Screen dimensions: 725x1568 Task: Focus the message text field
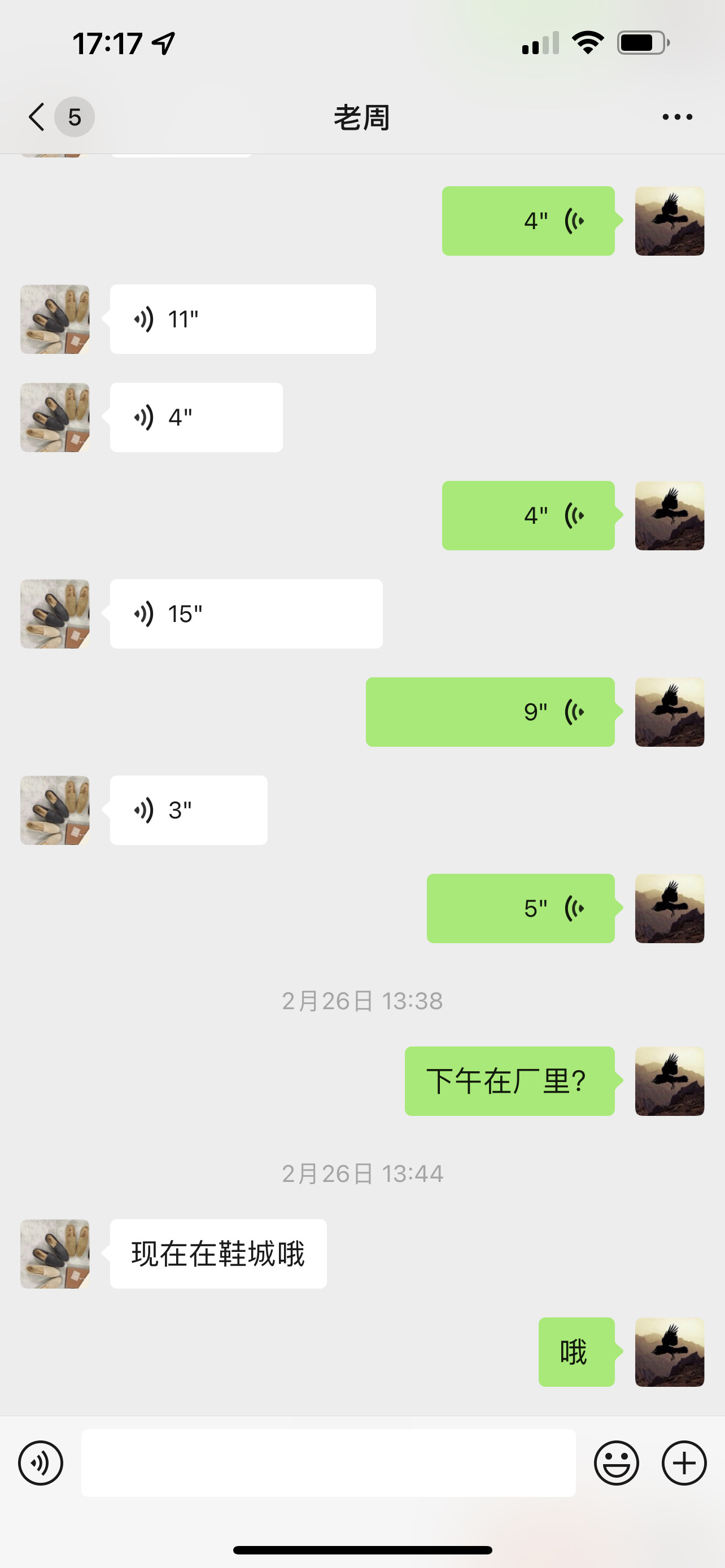click(328, 1462)
